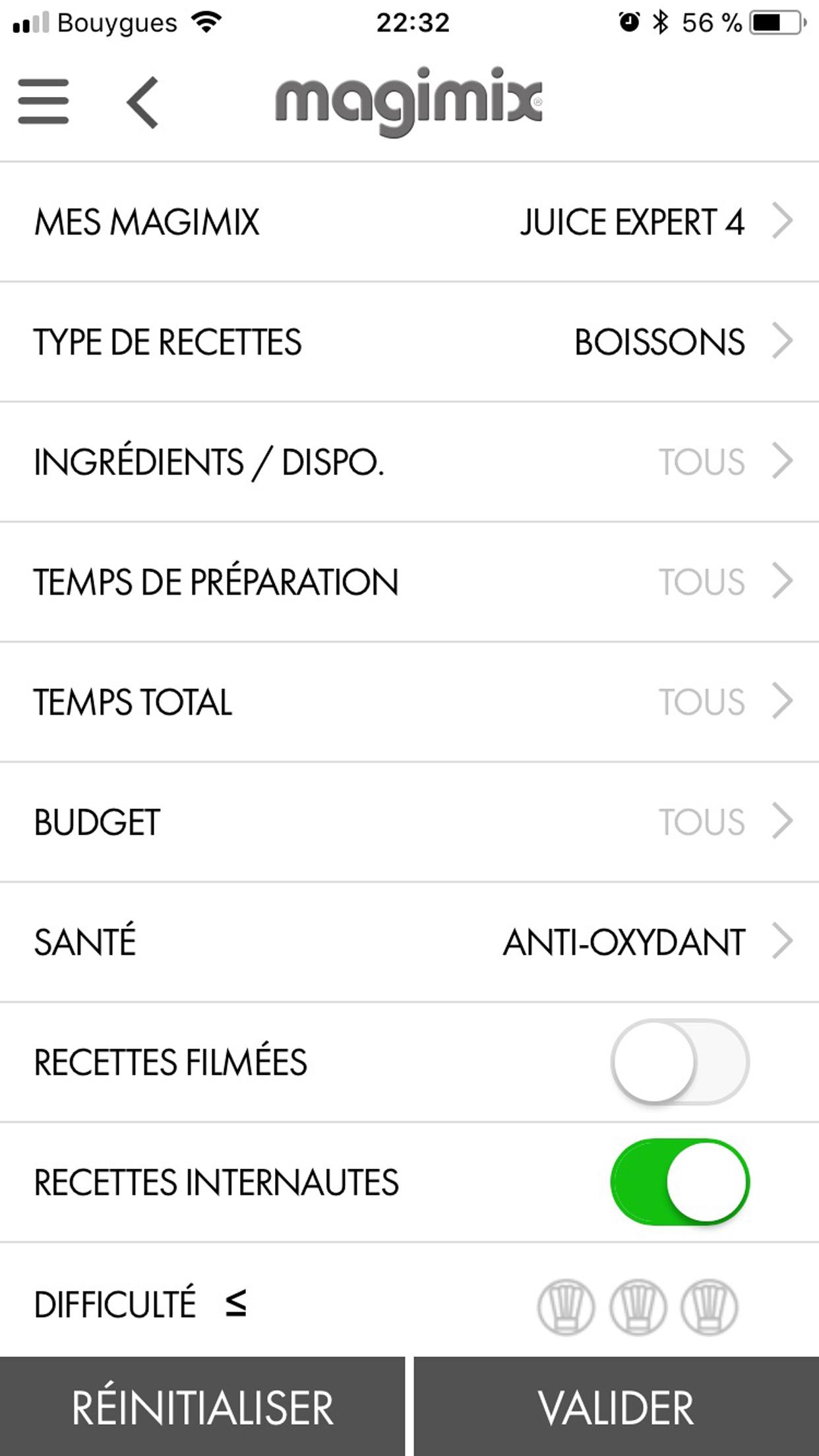Disable the Recettes internautes switch
The width and height of the screenshot is (819, 1456).
coord(680,1182)
